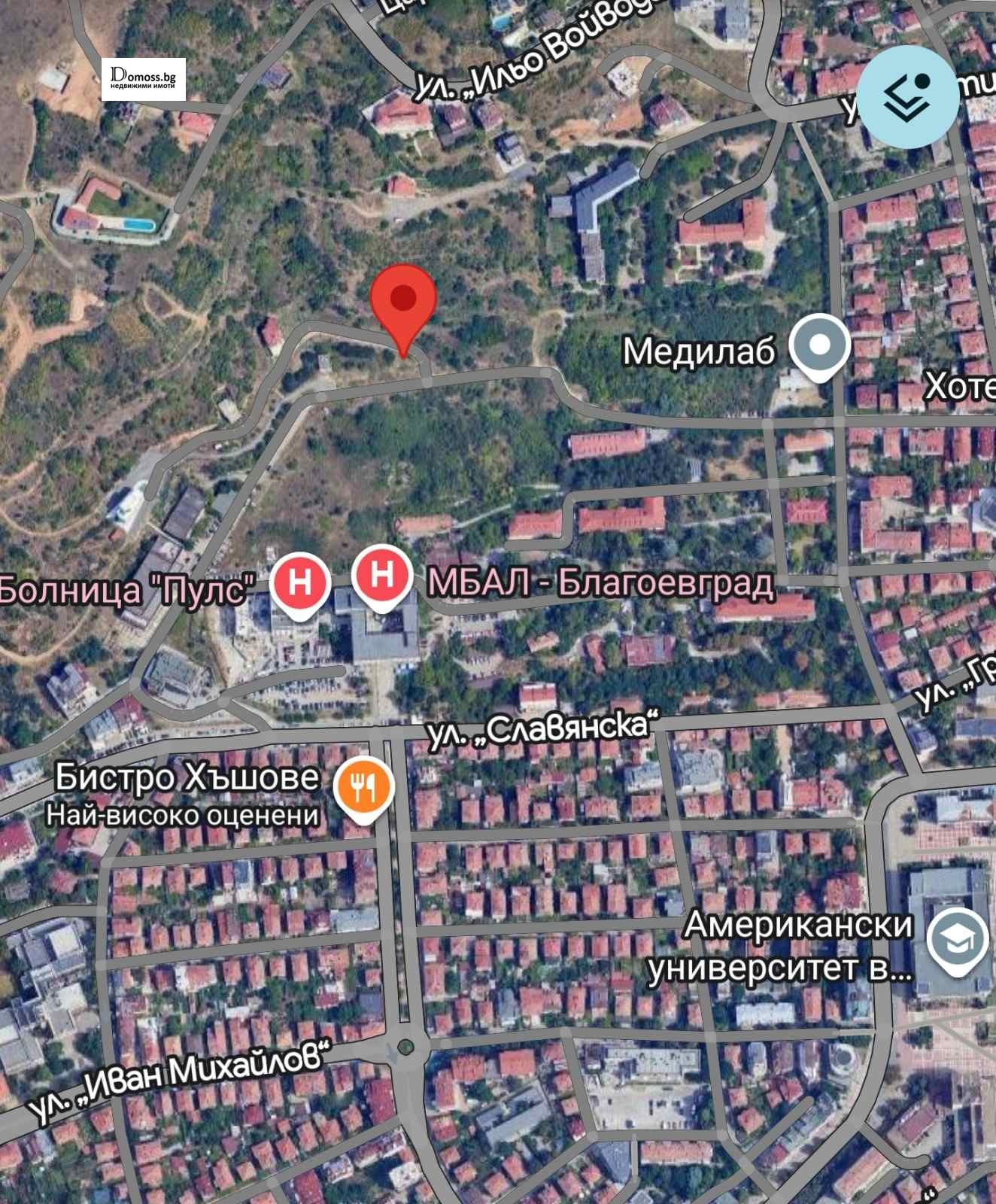Select the hospital marker for МБАЛ - Благоевград

tap(381, 578)
